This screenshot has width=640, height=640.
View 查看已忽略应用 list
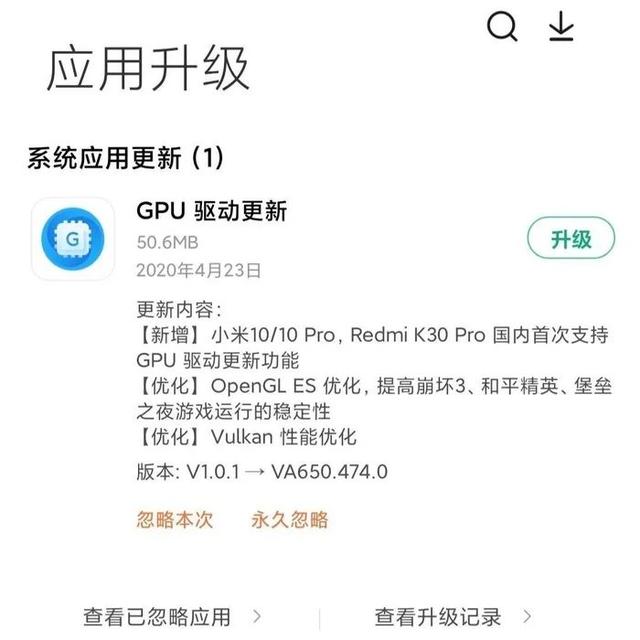point(172,616)
